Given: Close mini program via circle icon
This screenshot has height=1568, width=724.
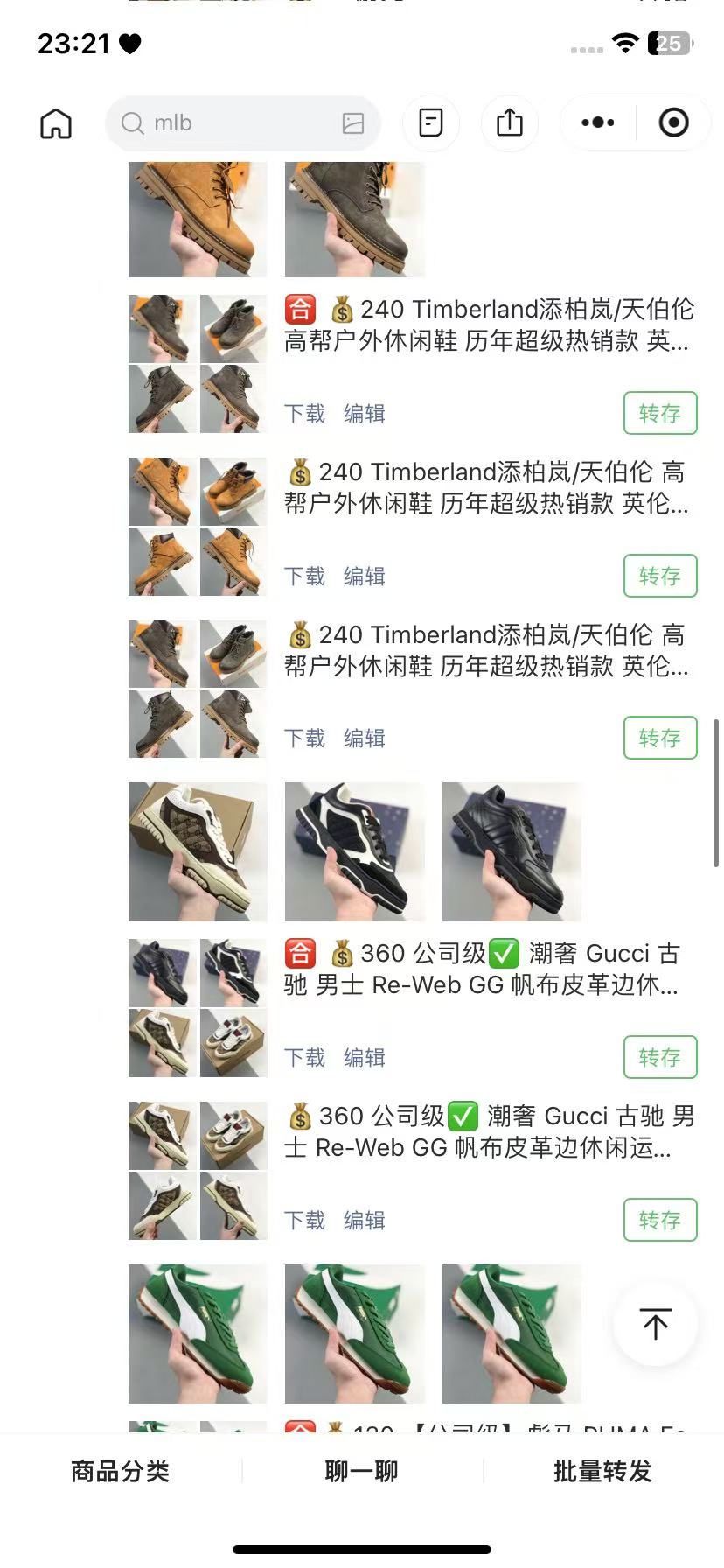Looking at the screenshot, I should (x=673, y=123).
